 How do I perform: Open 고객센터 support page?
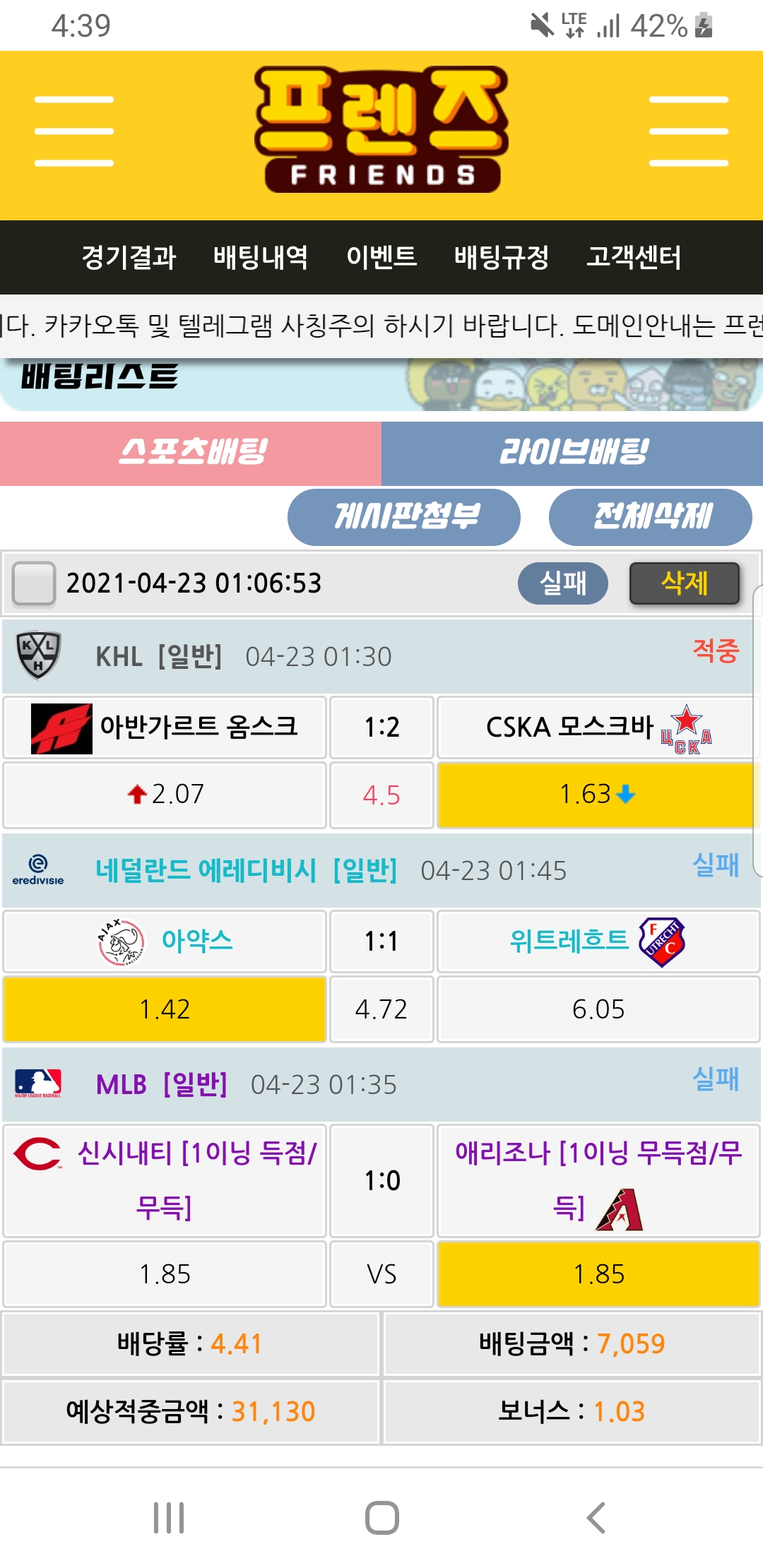pyautogui.click(x=634, y=257)
